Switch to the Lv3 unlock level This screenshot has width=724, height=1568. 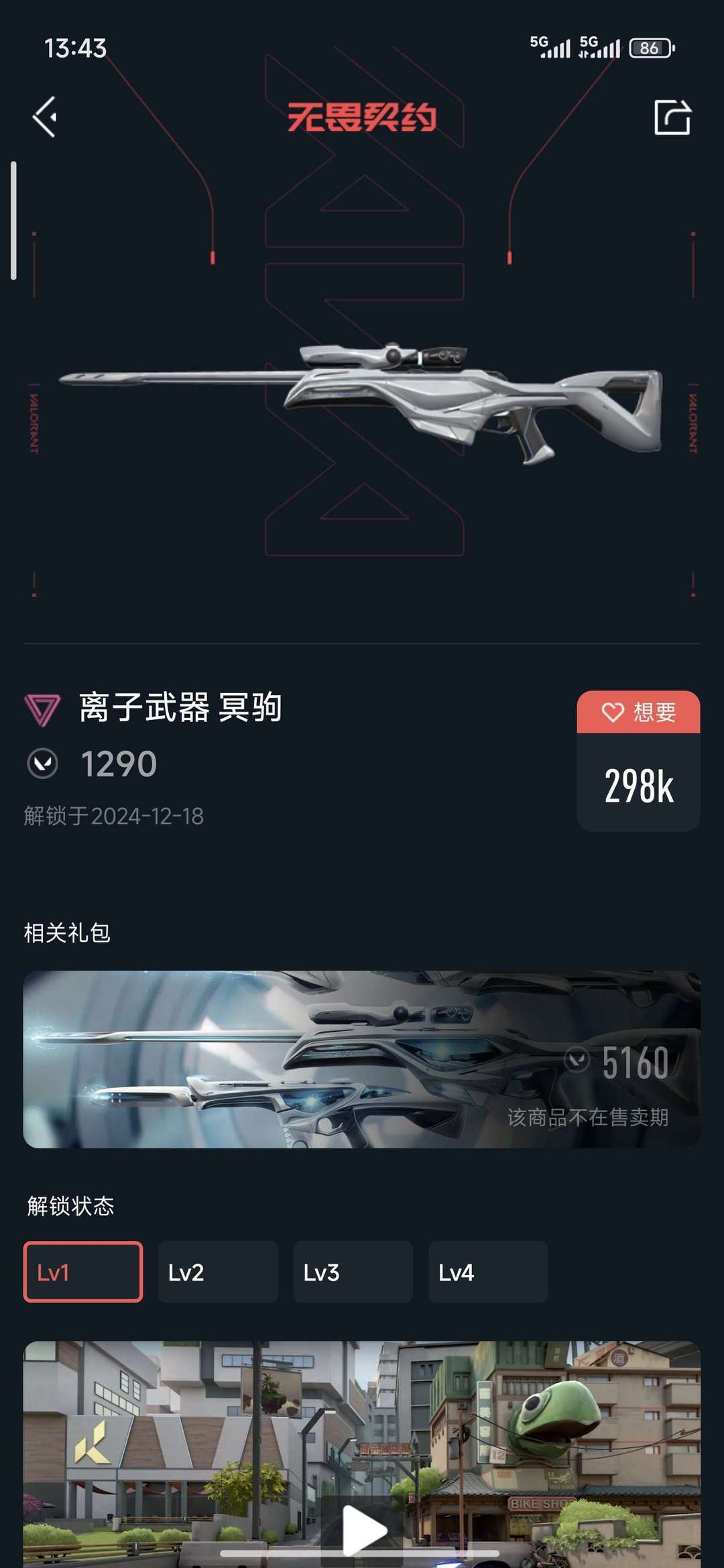[x=353, y=1272]
